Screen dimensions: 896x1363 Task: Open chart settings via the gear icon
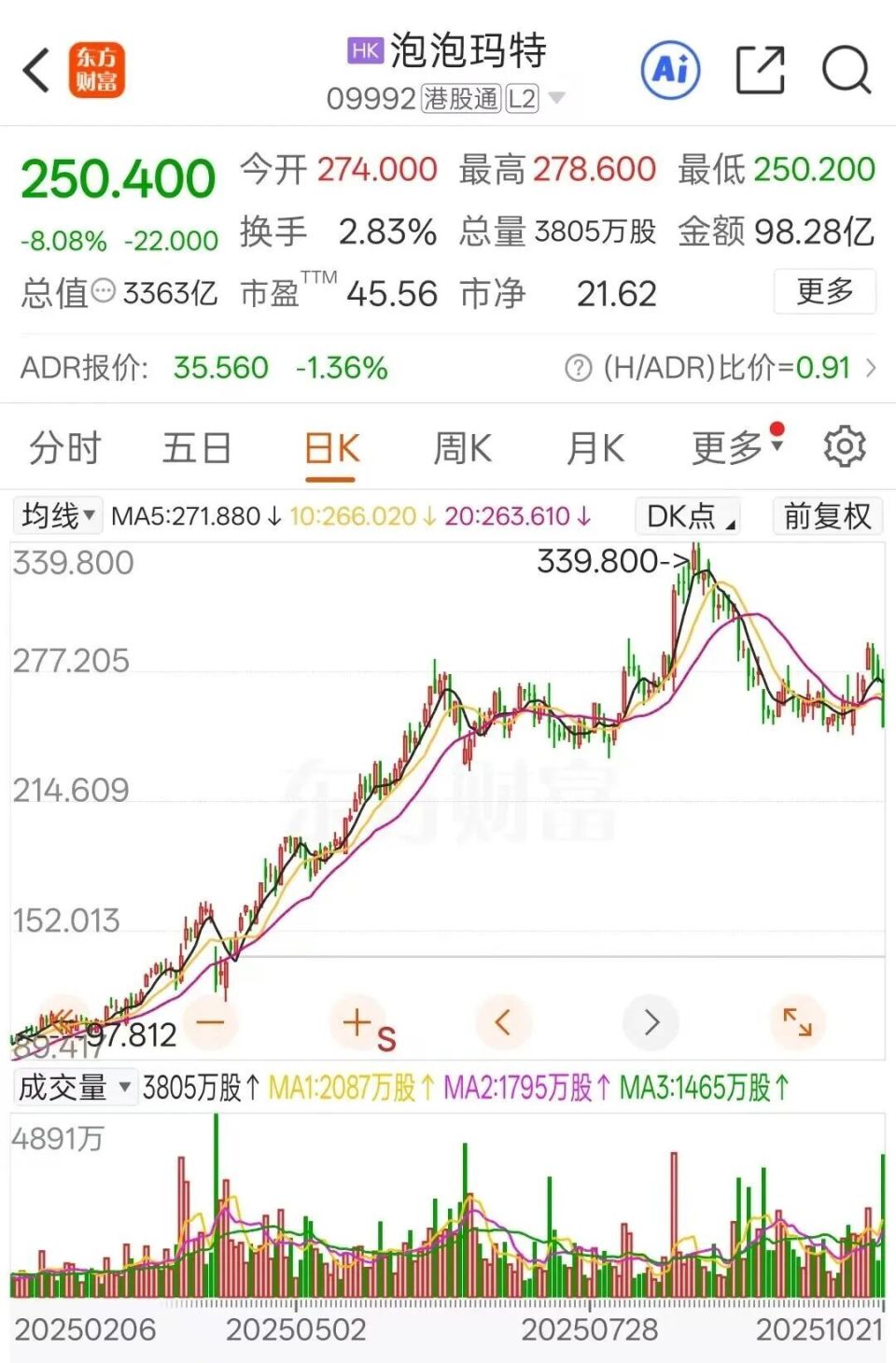[x=845, y=446]
